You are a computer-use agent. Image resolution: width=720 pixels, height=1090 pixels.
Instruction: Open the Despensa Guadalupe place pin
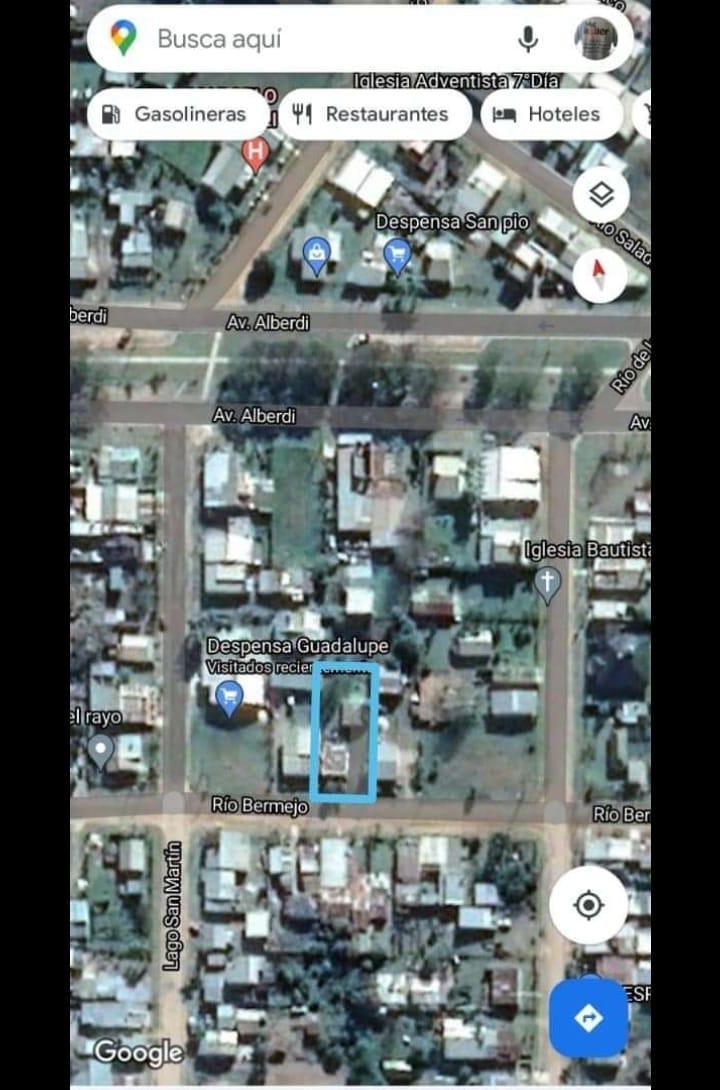coord(230,696)
